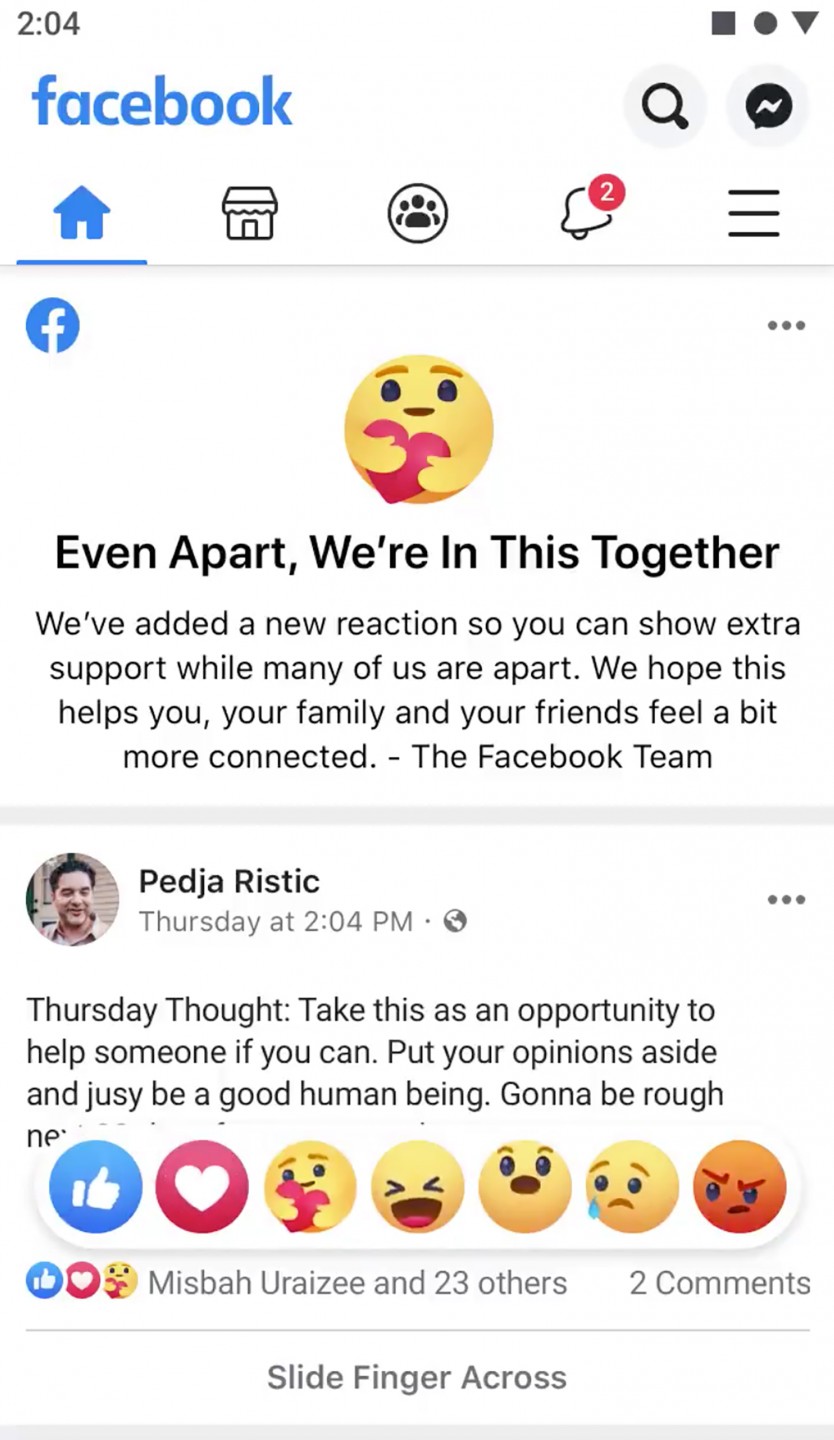View reactions by Misbah Uraizee and 23 others
Screen dimensions: 834x1440
coord(357,1283)
